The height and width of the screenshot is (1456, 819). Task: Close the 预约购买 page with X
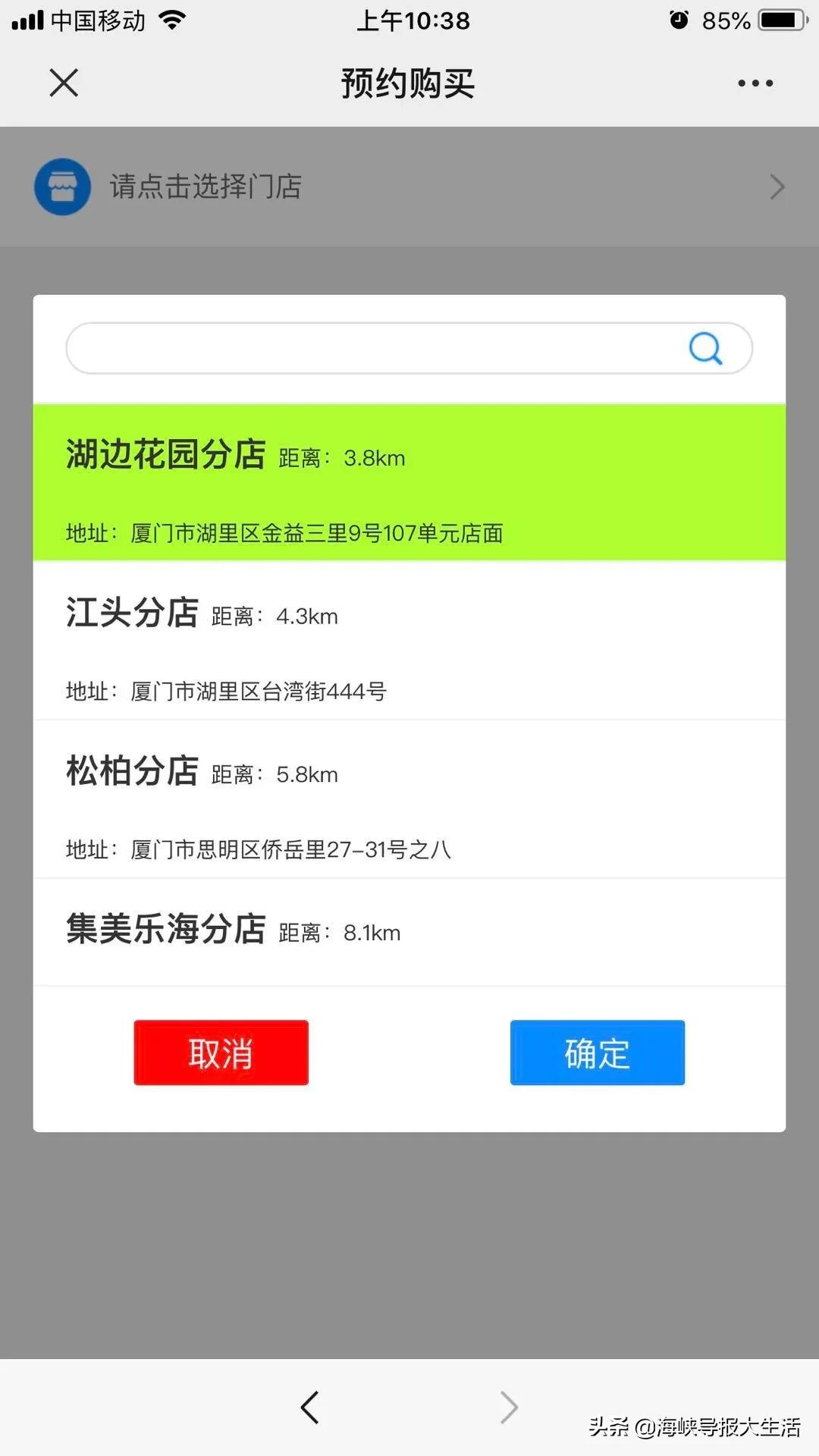click(x=64, y=83)
